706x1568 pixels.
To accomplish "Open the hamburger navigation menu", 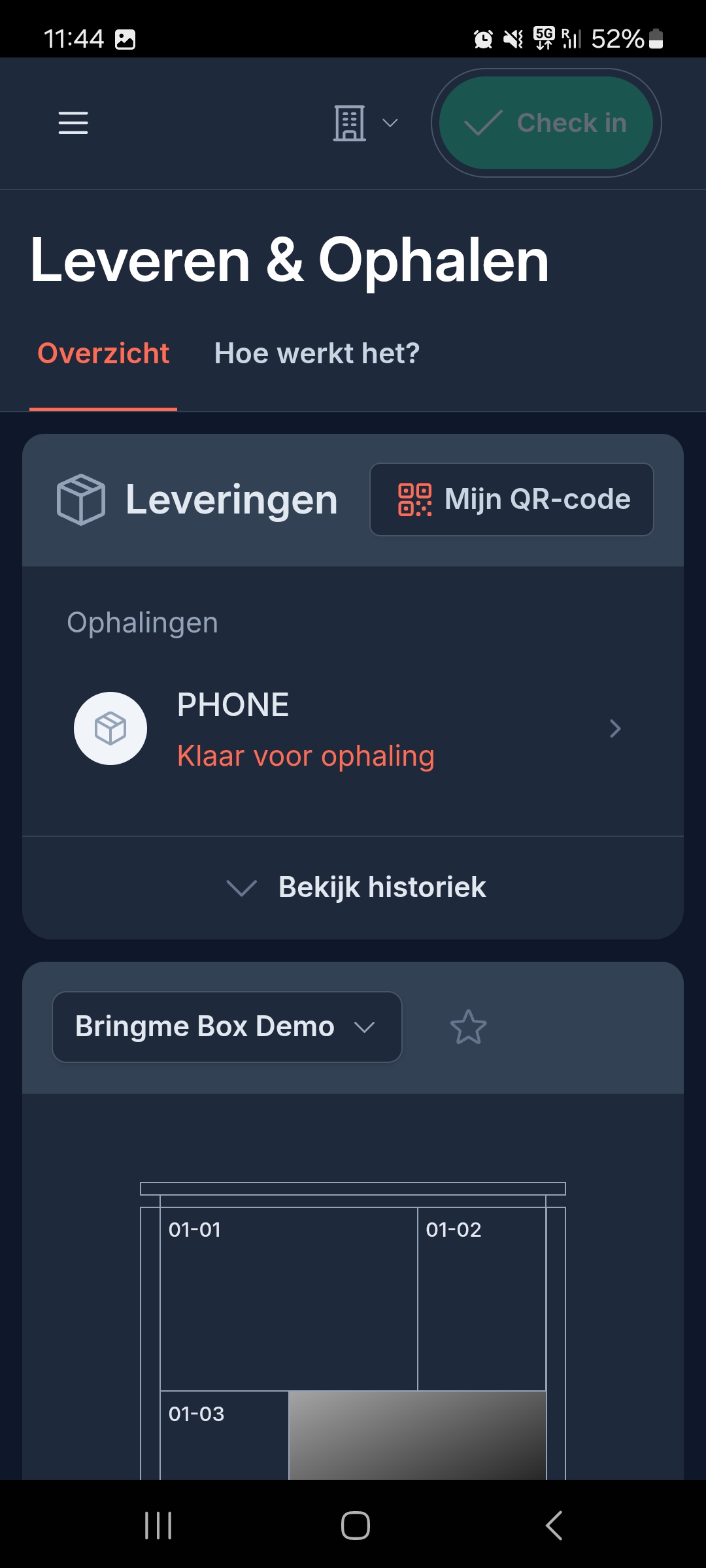I will pyautogui.click(x=73, y=123).
